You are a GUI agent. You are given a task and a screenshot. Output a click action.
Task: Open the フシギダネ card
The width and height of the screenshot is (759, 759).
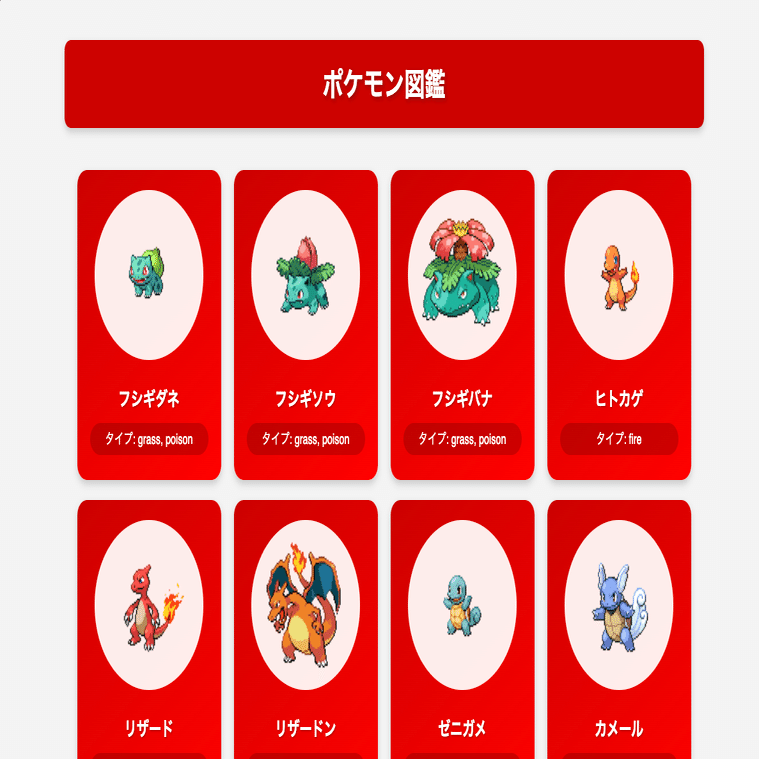point(149,324)
